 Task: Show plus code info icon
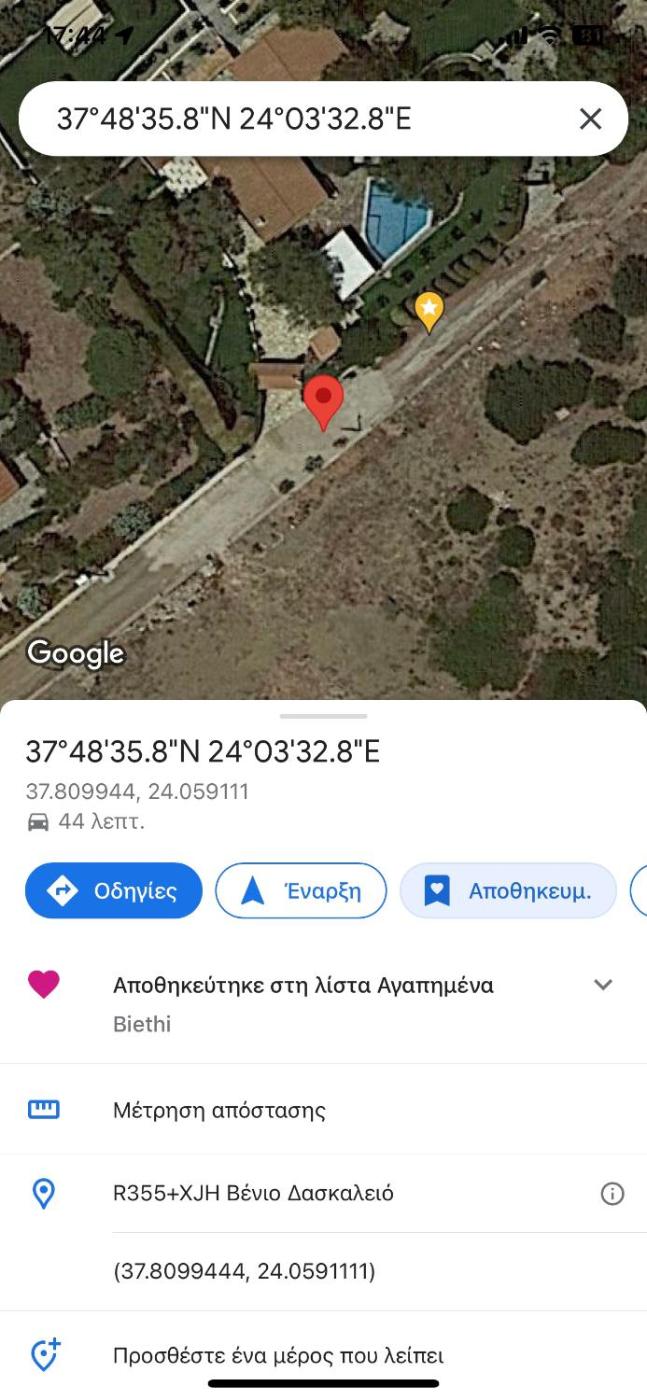point(612,1193)
